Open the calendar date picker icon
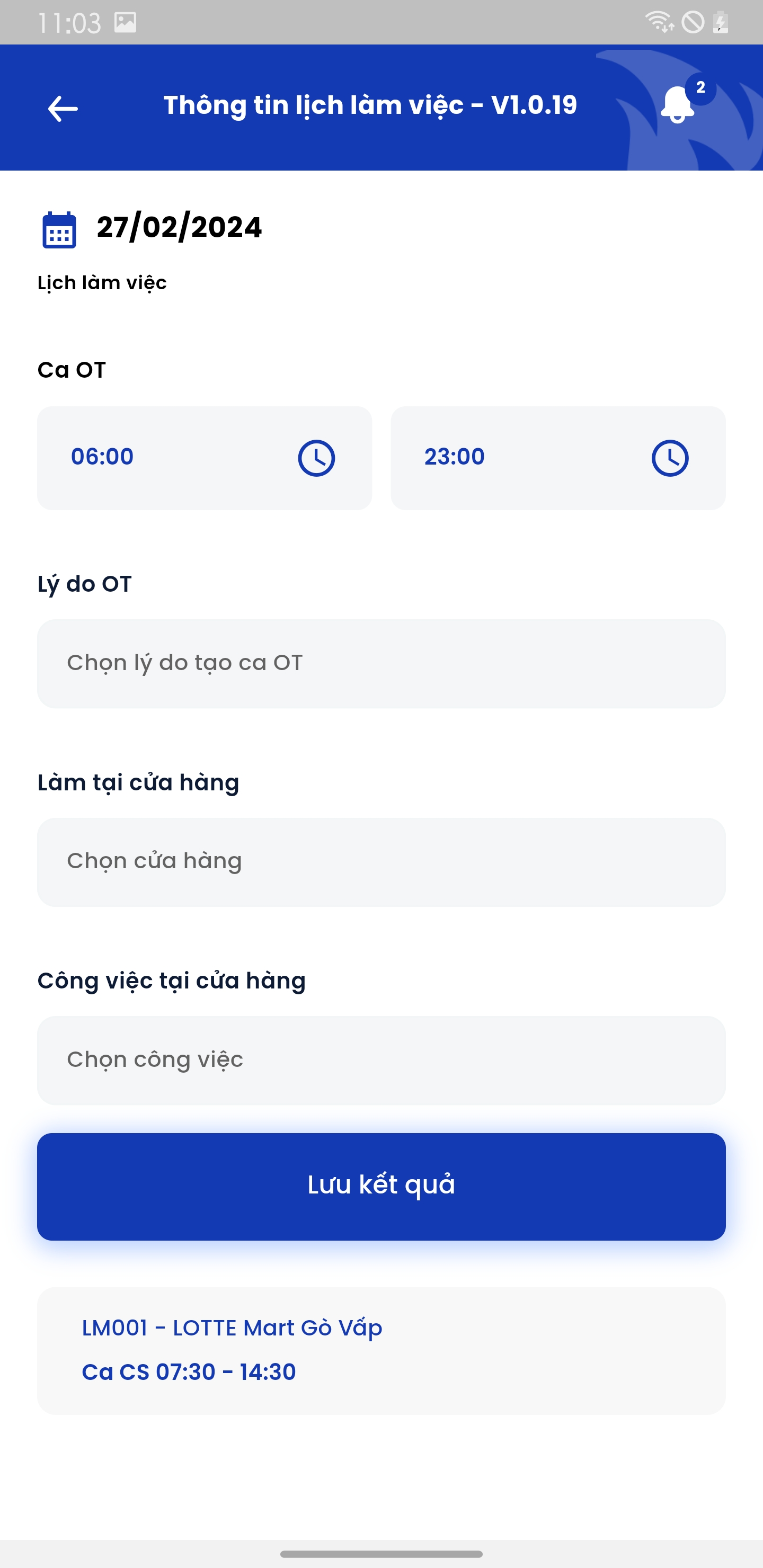The width and height of the screenshot is (763, 1568). 59,230
